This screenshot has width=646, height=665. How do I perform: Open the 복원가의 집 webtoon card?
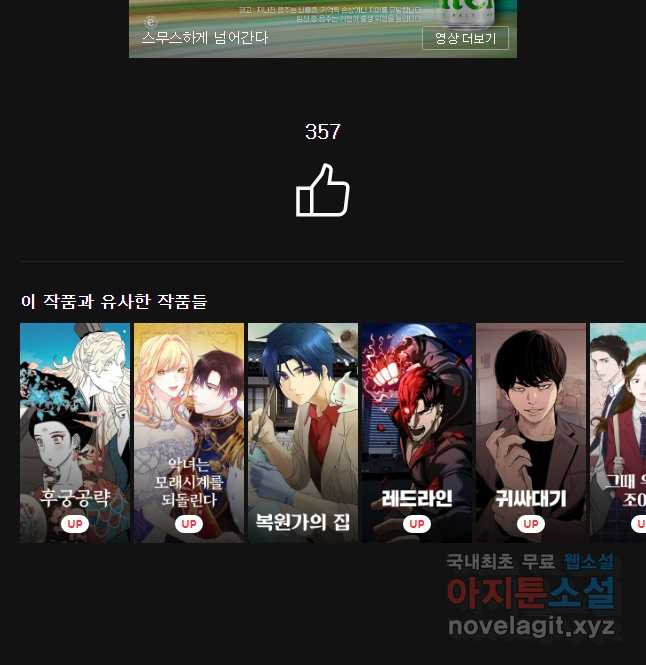click(303, 432)
